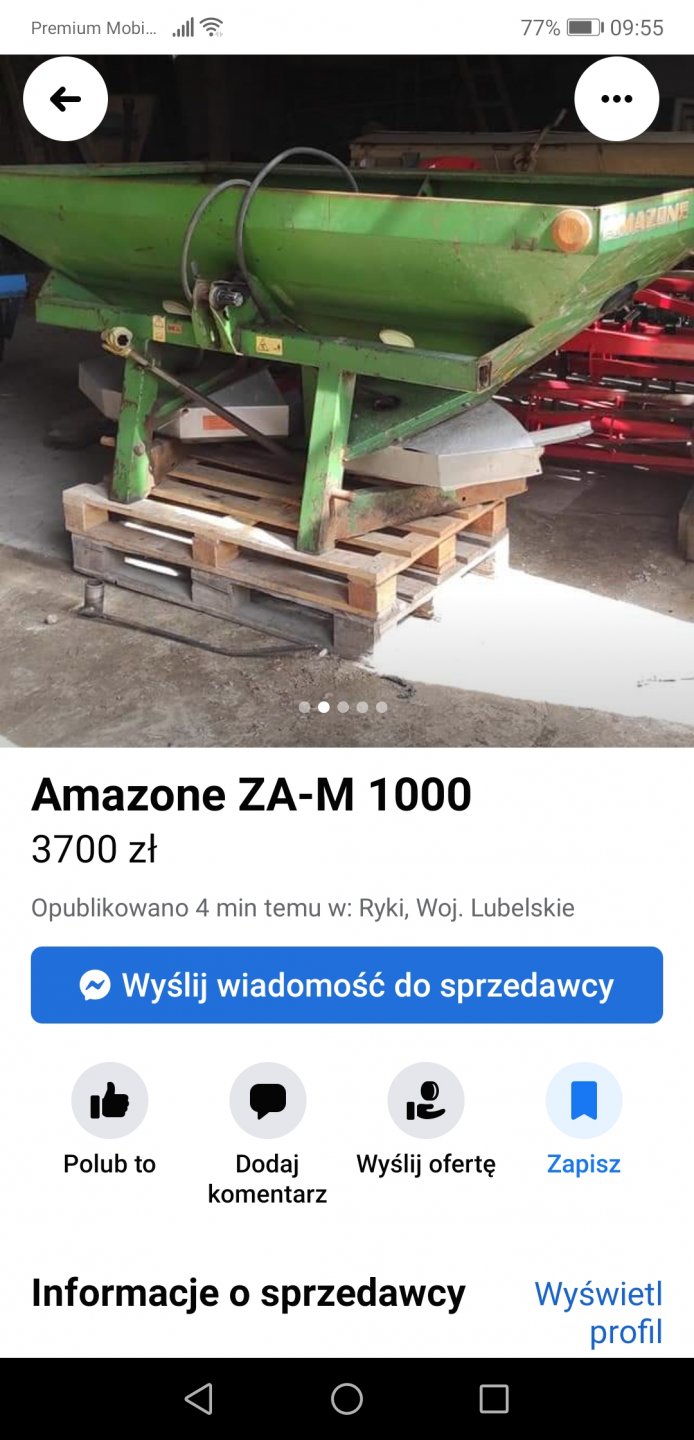Open the three-dot overflow menu
Viewport: 694px width, 1440px height.
(x=616, y=99)
